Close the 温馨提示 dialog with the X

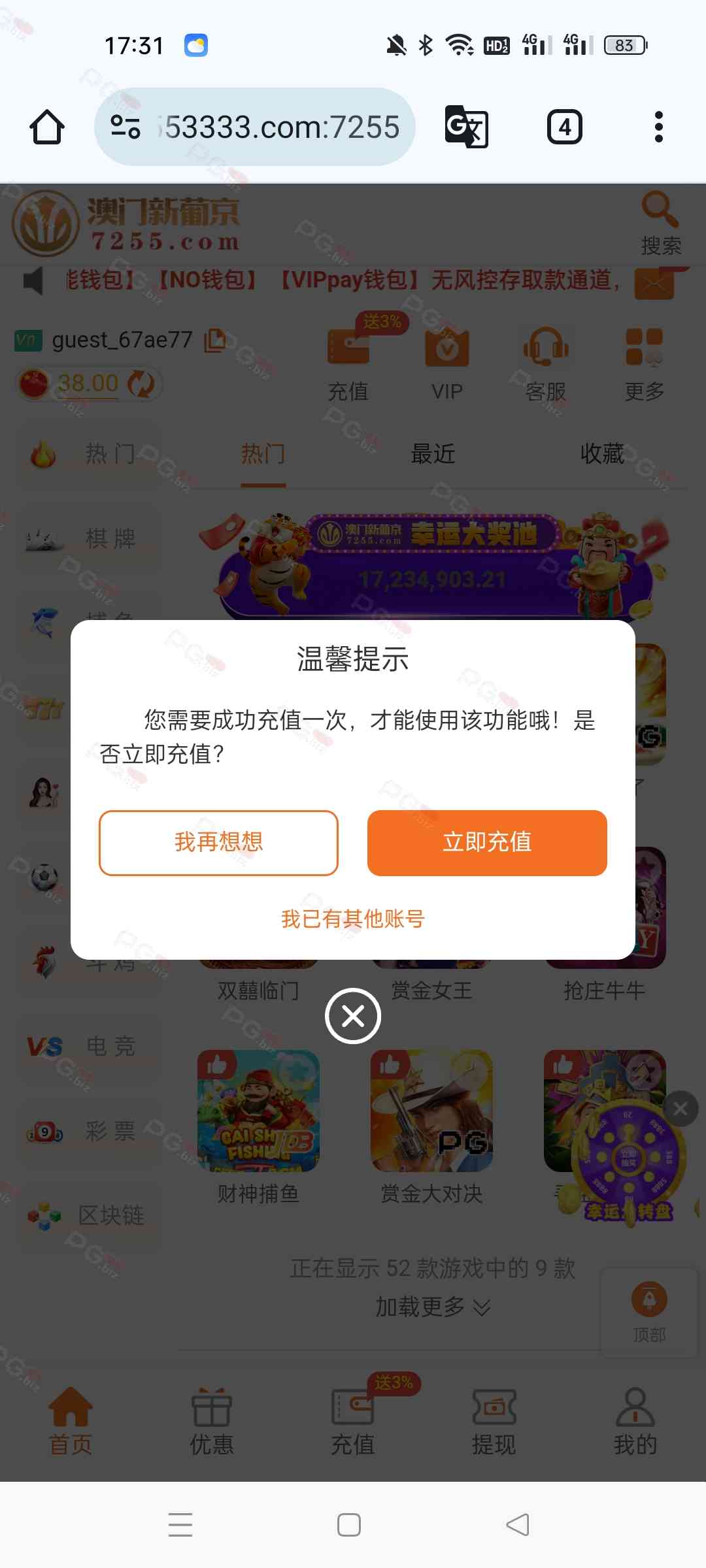click(353, 1016)
